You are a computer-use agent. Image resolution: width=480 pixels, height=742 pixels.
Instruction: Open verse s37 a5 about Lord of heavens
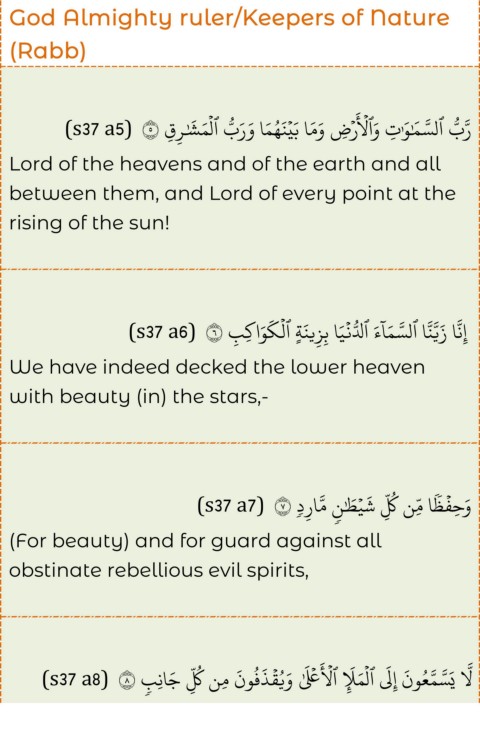tap(240, 168)
